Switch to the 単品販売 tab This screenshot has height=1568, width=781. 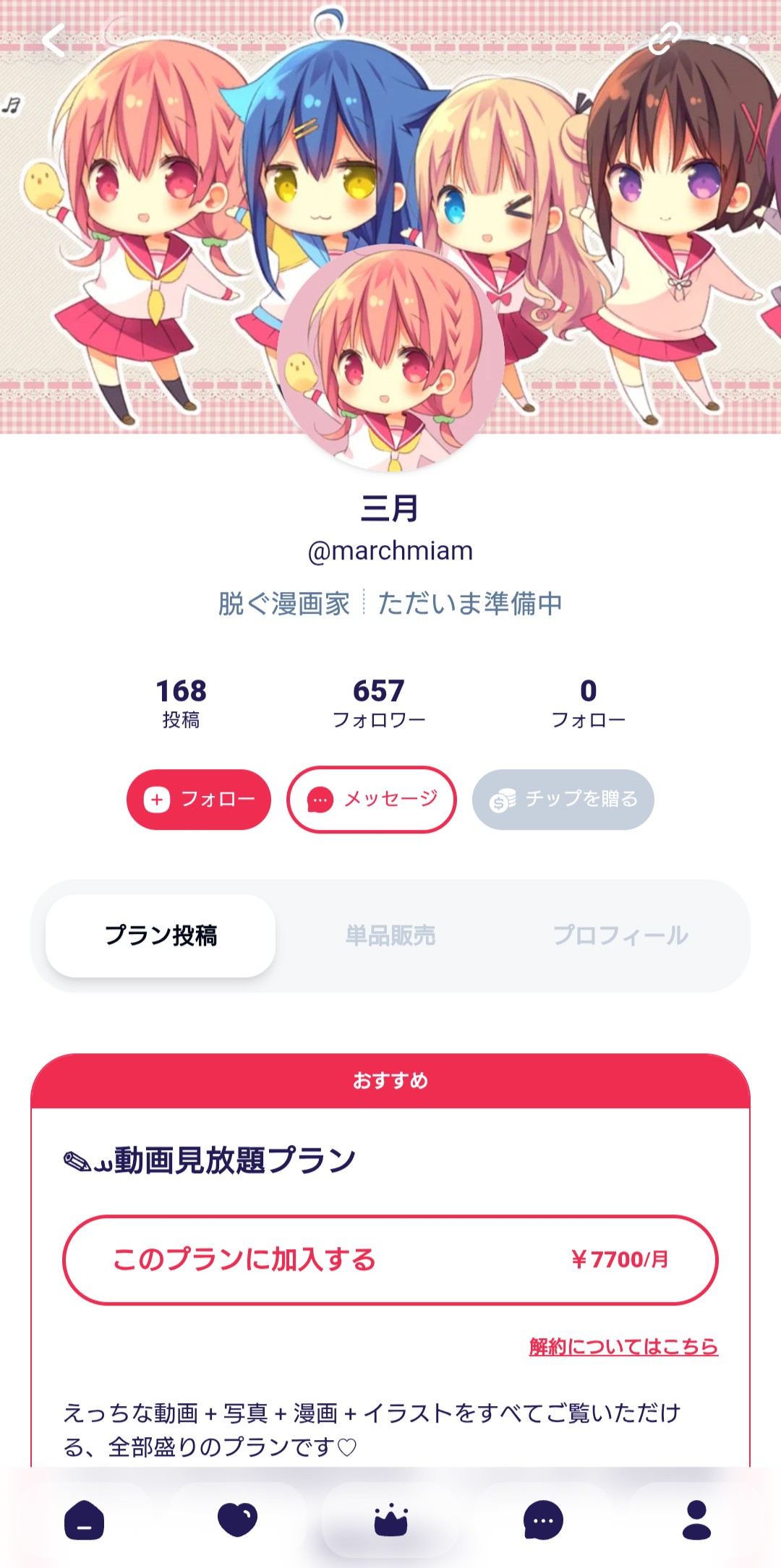click(390, 935)
